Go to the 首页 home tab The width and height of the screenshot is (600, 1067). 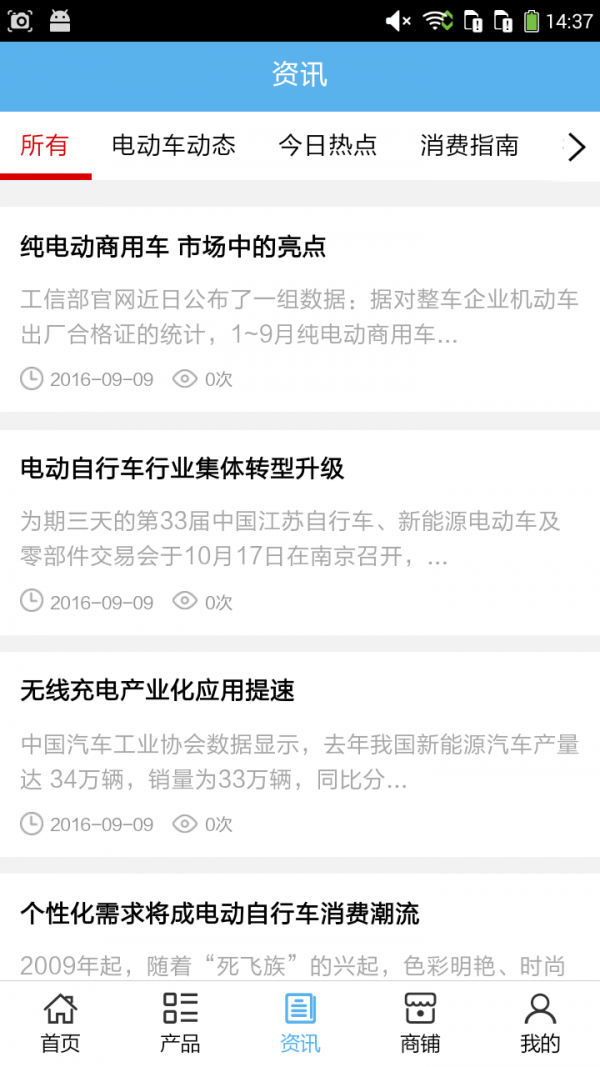[60, 1023]
